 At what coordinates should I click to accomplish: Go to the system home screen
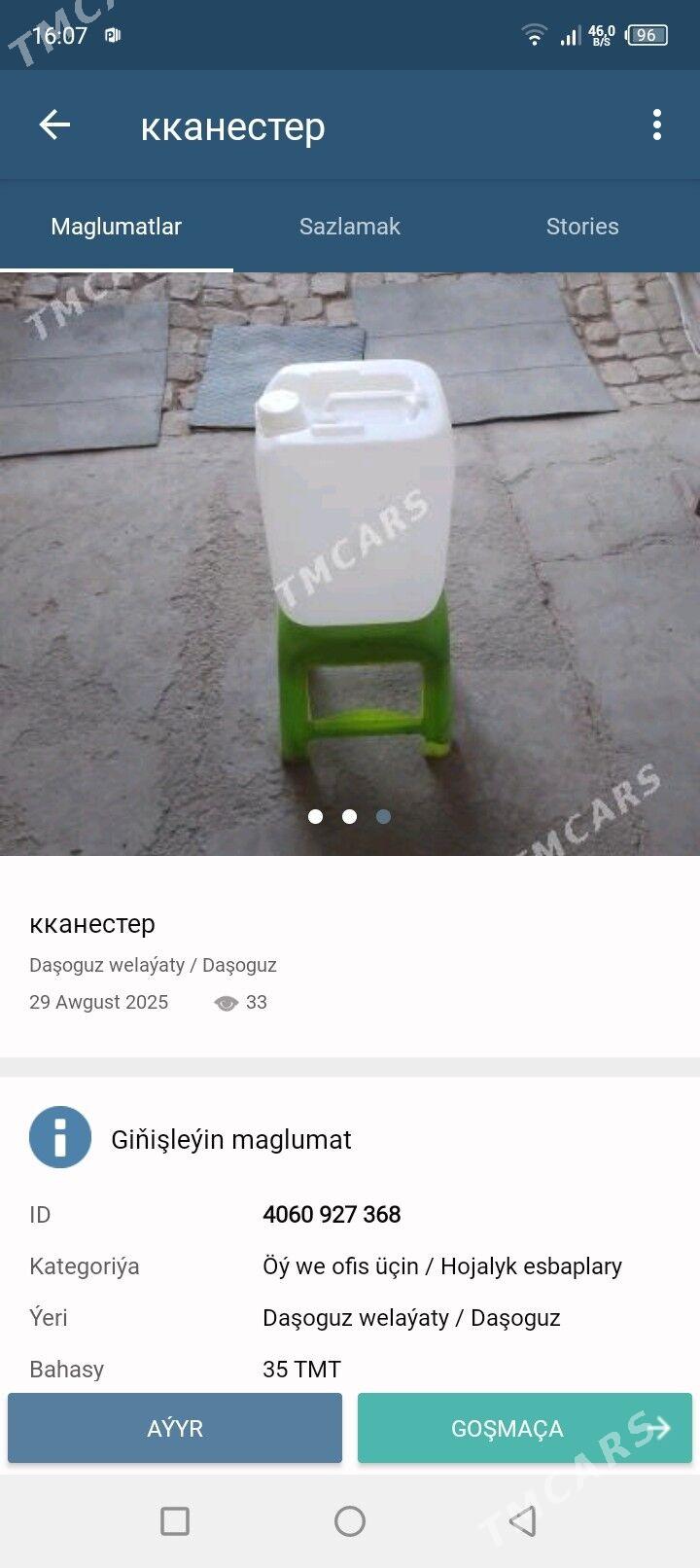350,1521
